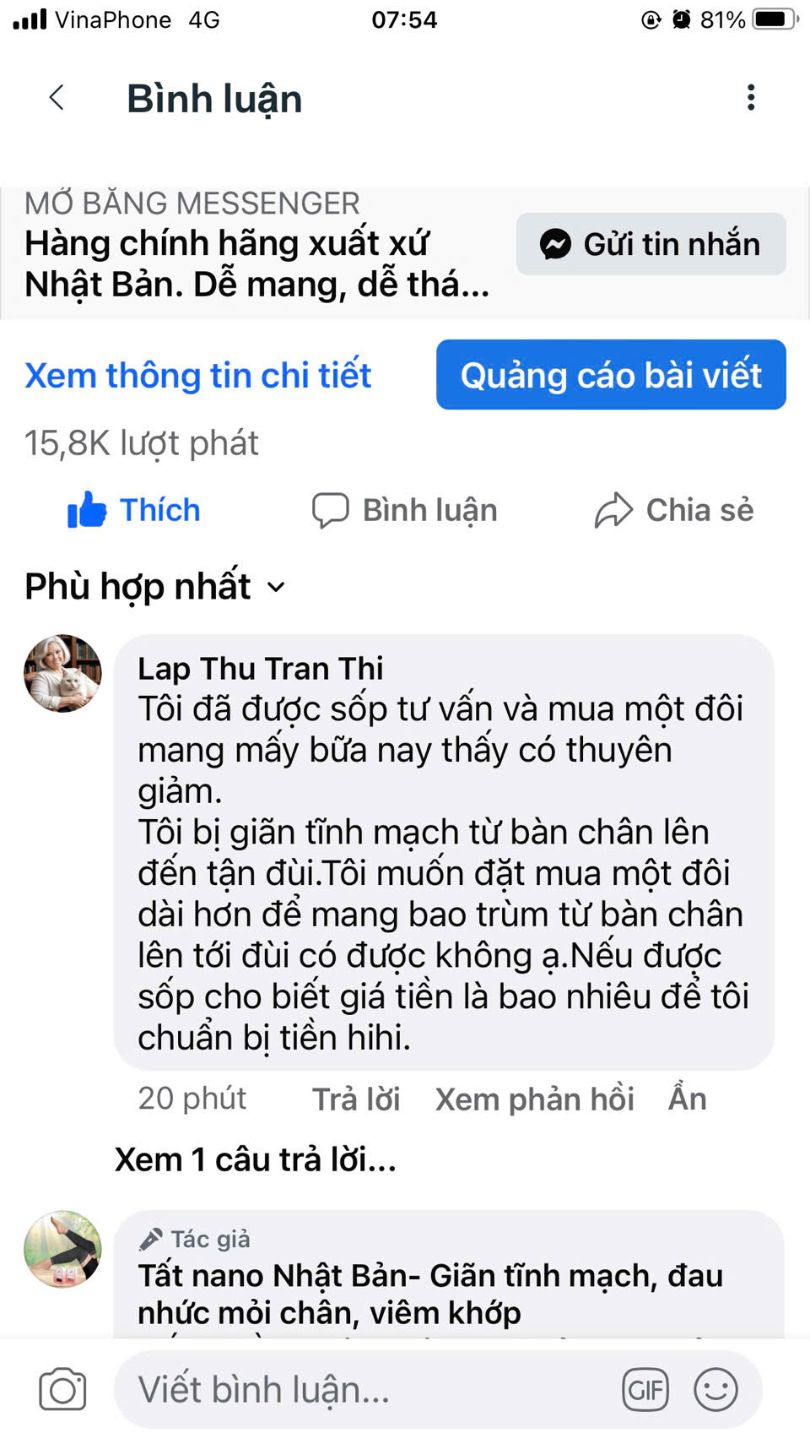Open the emoji smiley picker

click(x=716, y=1390)
